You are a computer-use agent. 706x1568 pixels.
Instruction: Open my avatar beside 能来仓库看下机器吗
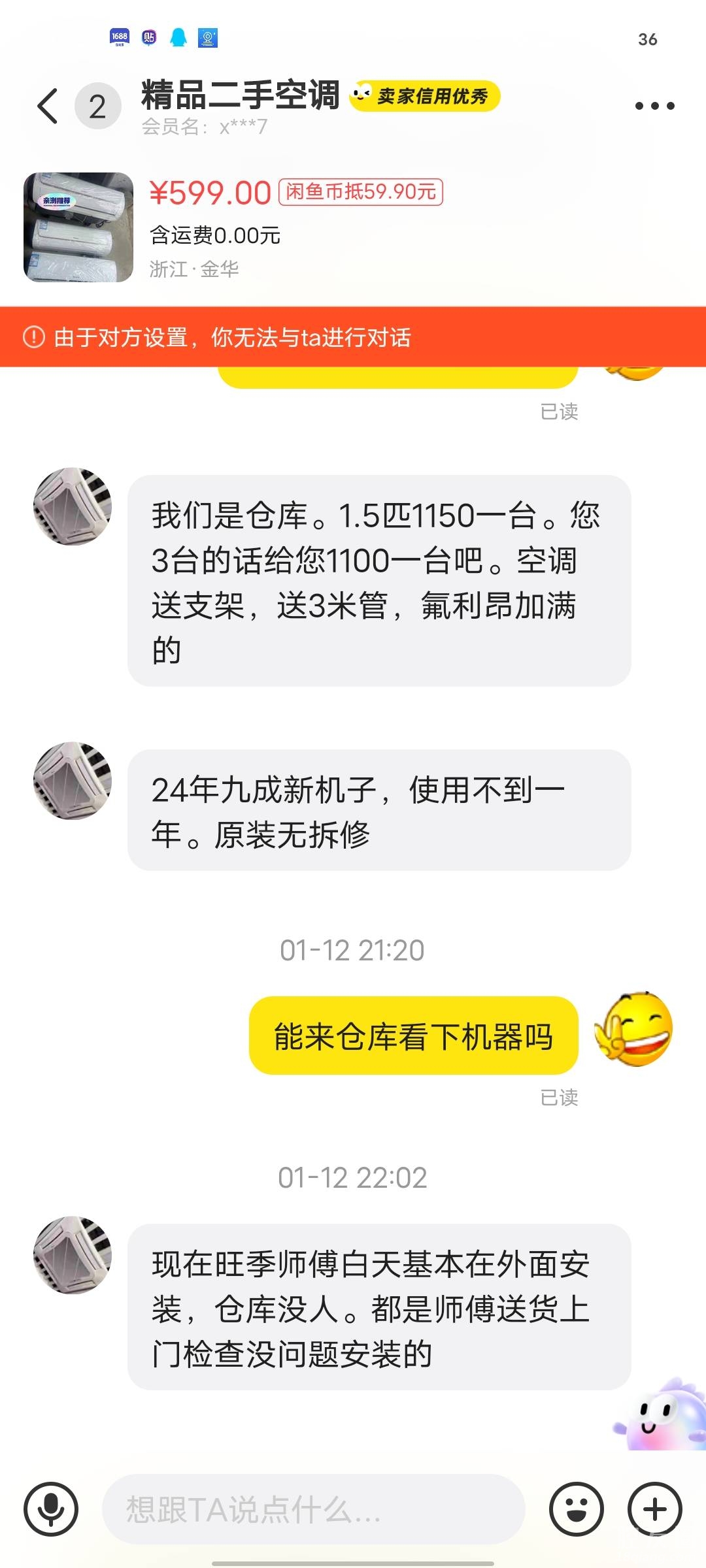pyautogui.click(x=633, y=1029)
